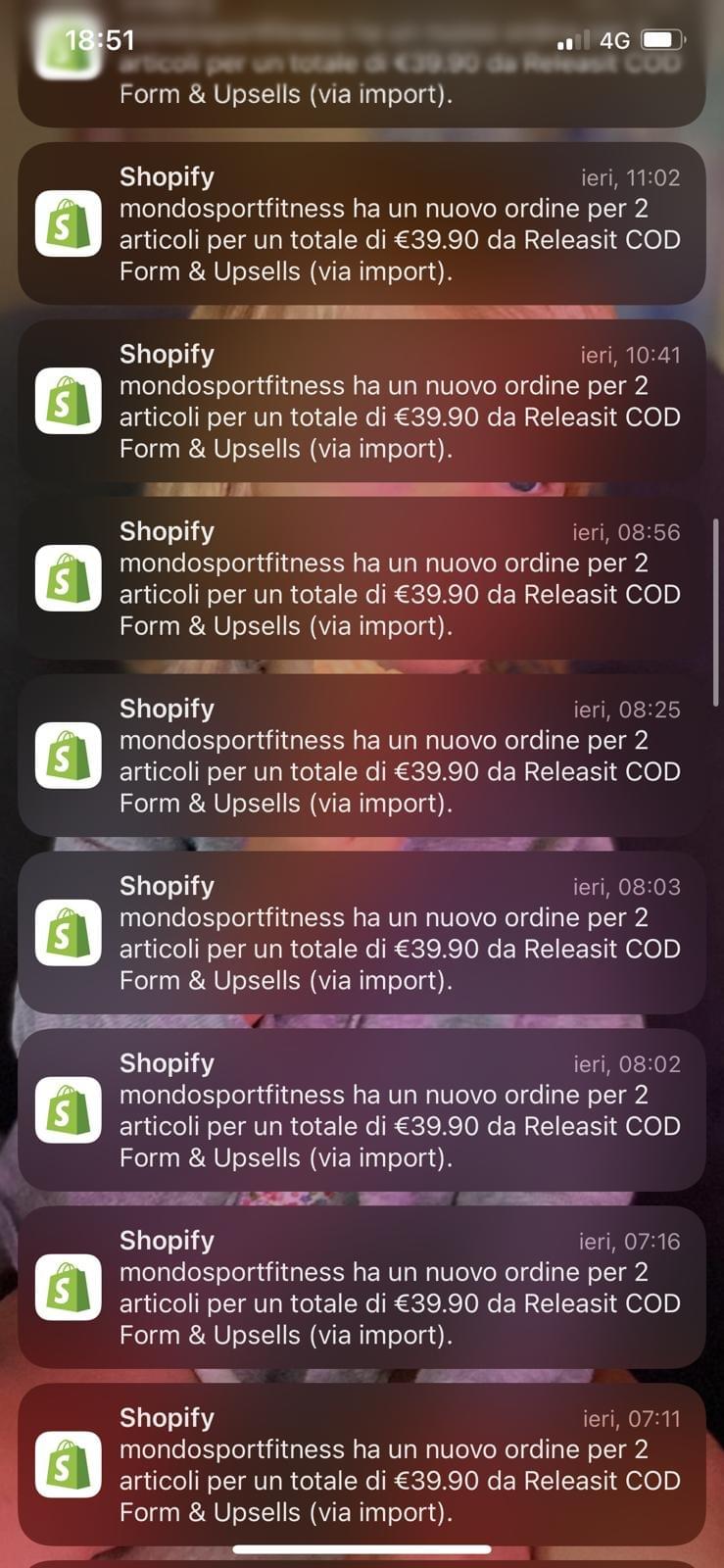Open the Shopify notification from ieri 07:11

[362, 1465]
